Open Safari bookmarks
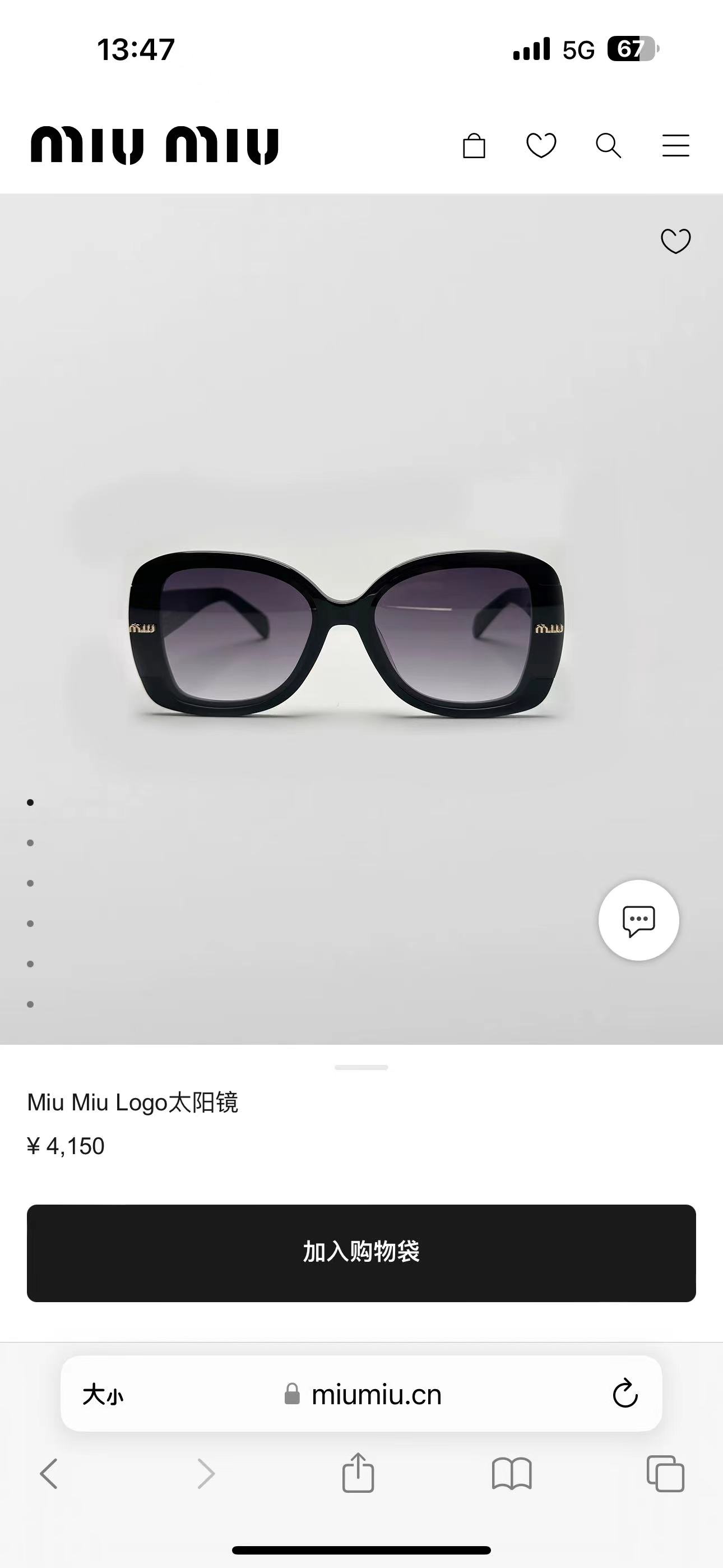The width and height of the screenshot is (723, 1568). click(x=512, y=1474)
